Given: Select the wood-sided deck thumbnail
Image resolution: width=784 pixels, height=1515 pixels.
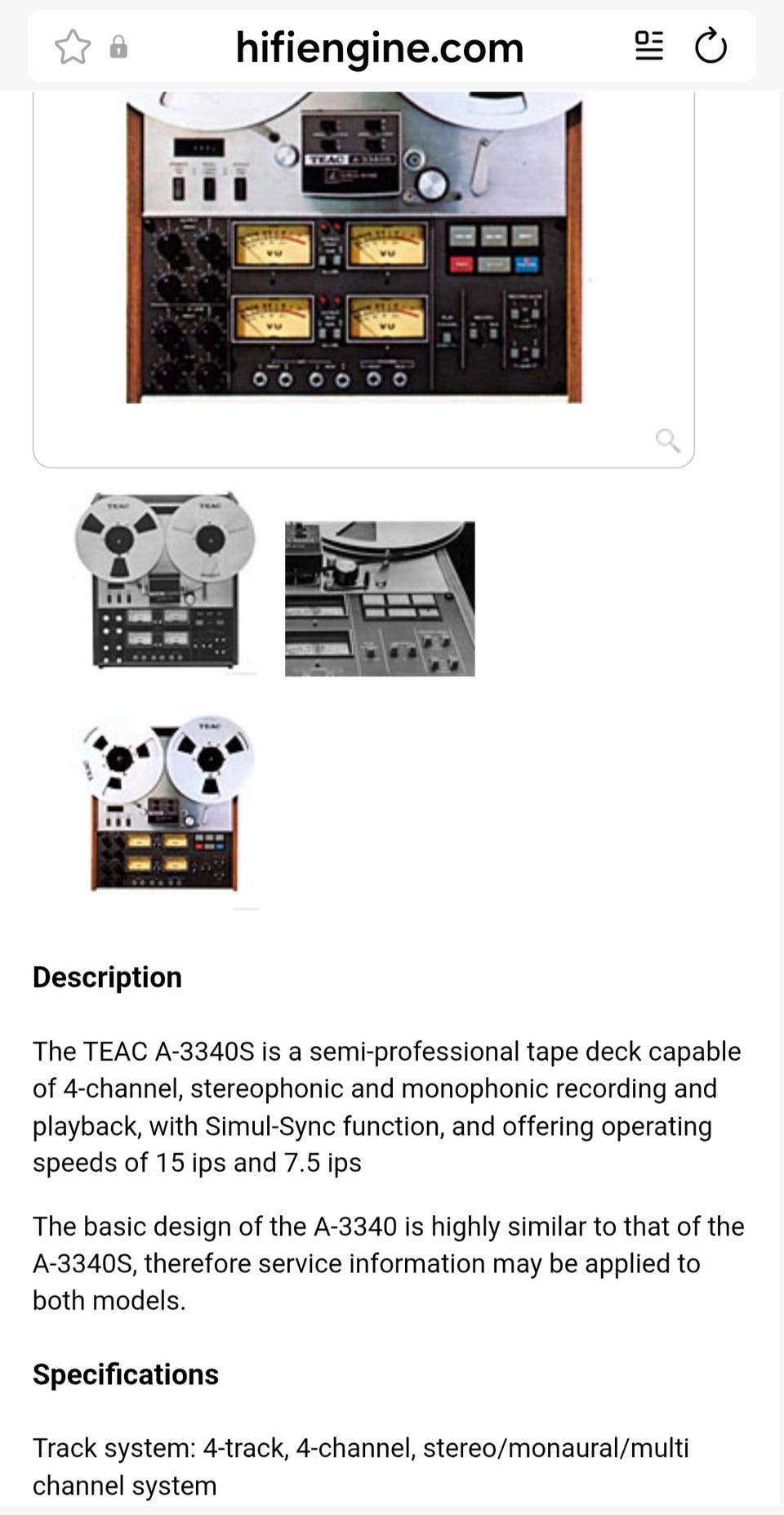Looking at the screenshot, I should [x=166, y=805].
